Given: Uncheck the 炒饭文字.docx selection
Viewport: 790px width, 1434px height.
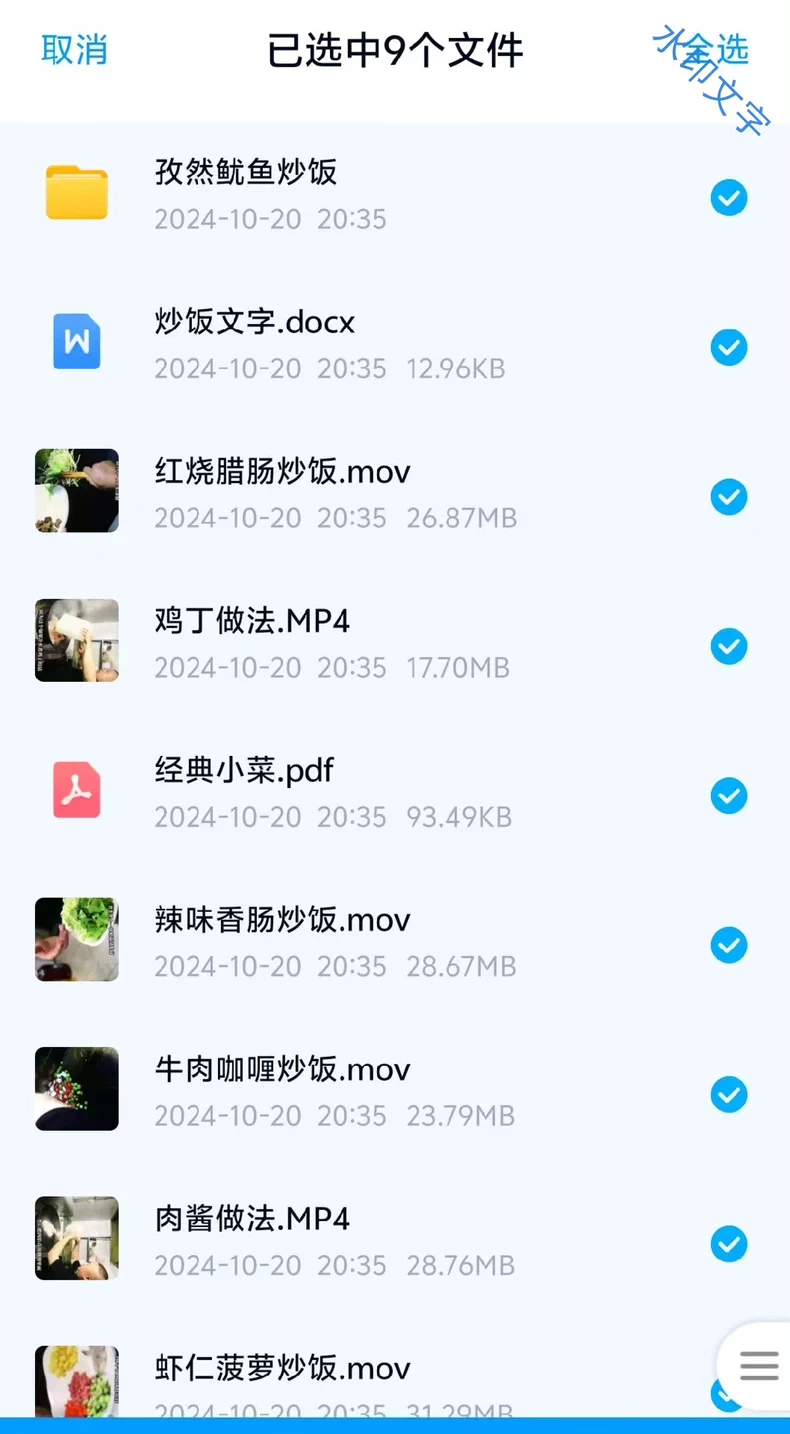Looking at the screenshot, I should 729,347.
